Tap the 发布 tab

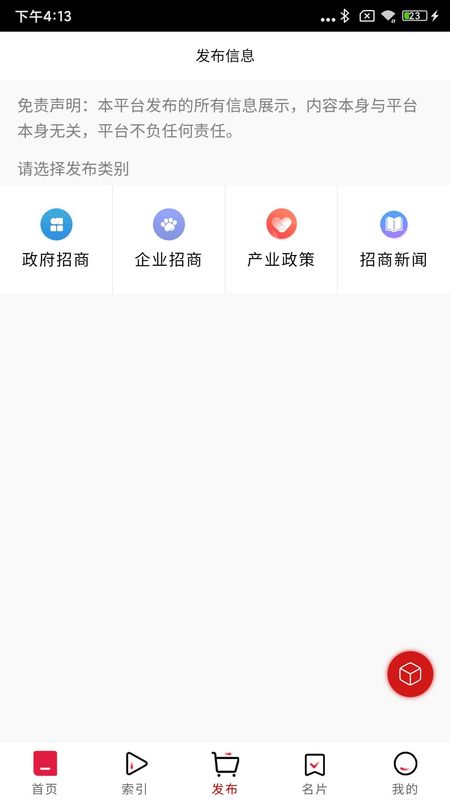click(225, 772)
